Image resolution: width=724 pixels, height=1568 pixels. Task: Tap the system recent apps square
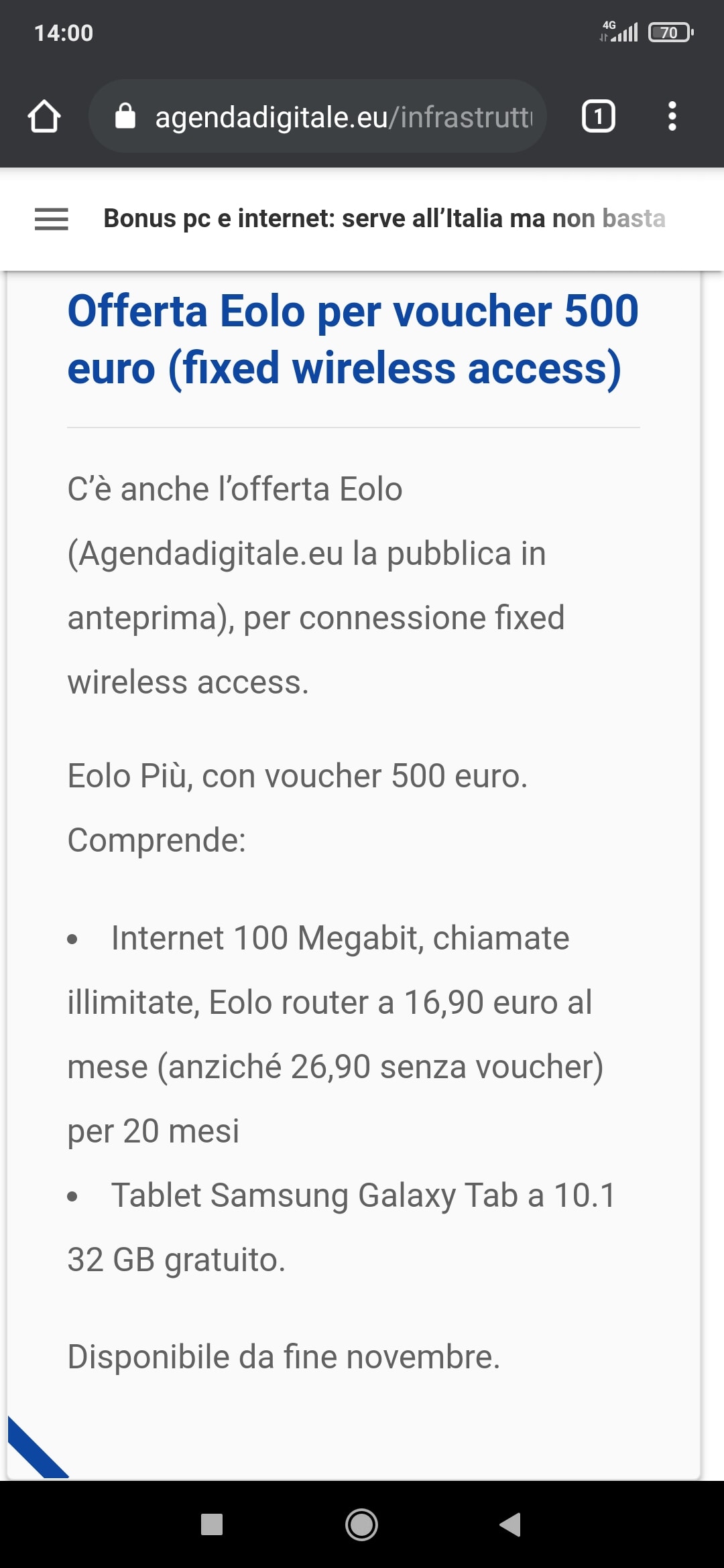212,1524
